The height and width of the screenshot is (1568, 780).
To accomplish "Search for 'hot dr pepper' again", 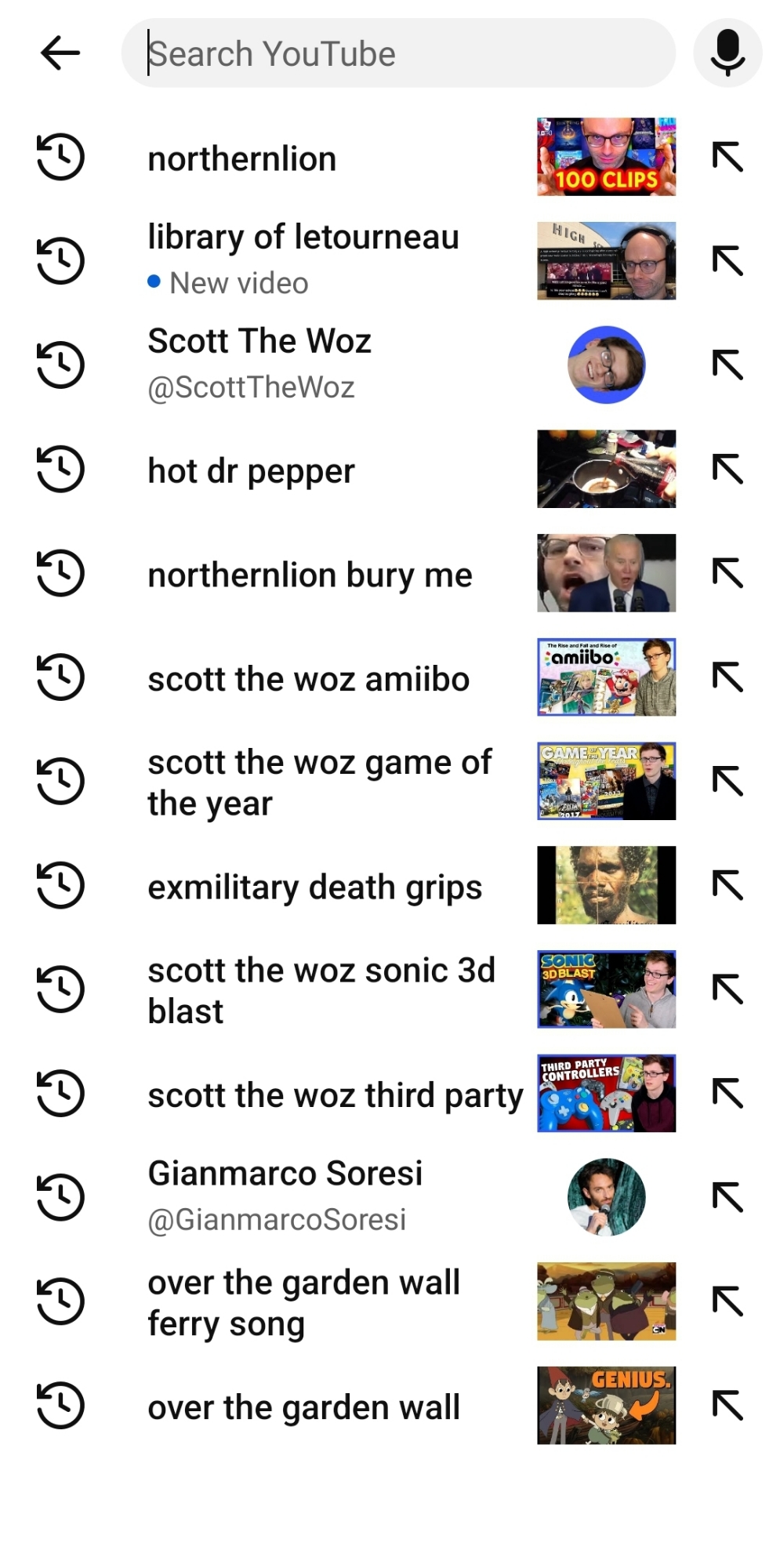I will [252, 471].
